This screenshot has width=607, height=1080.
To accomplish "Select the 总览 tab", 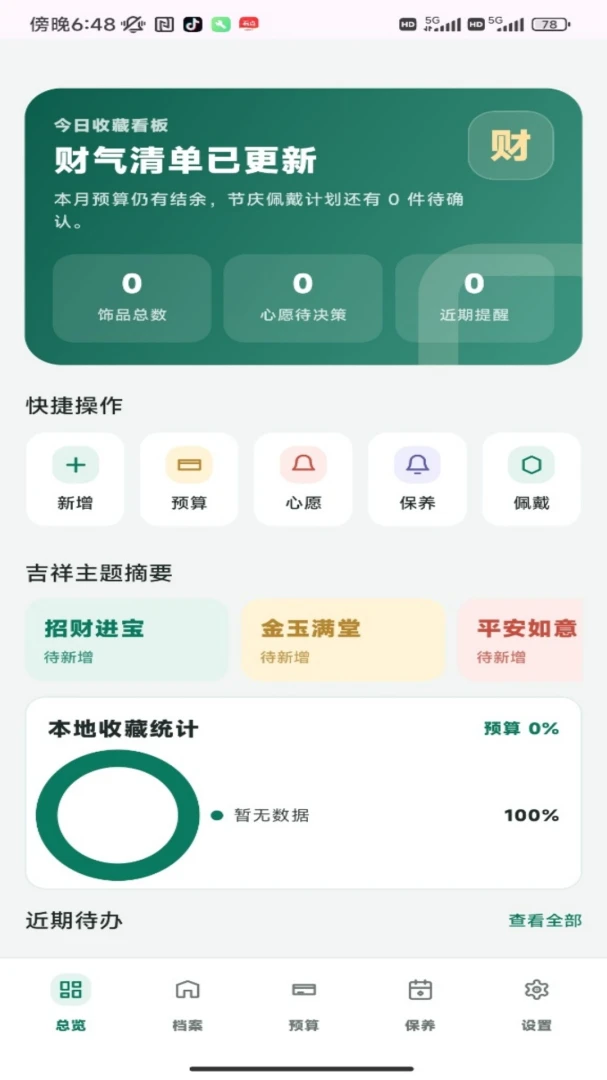I will [71, 1005].
